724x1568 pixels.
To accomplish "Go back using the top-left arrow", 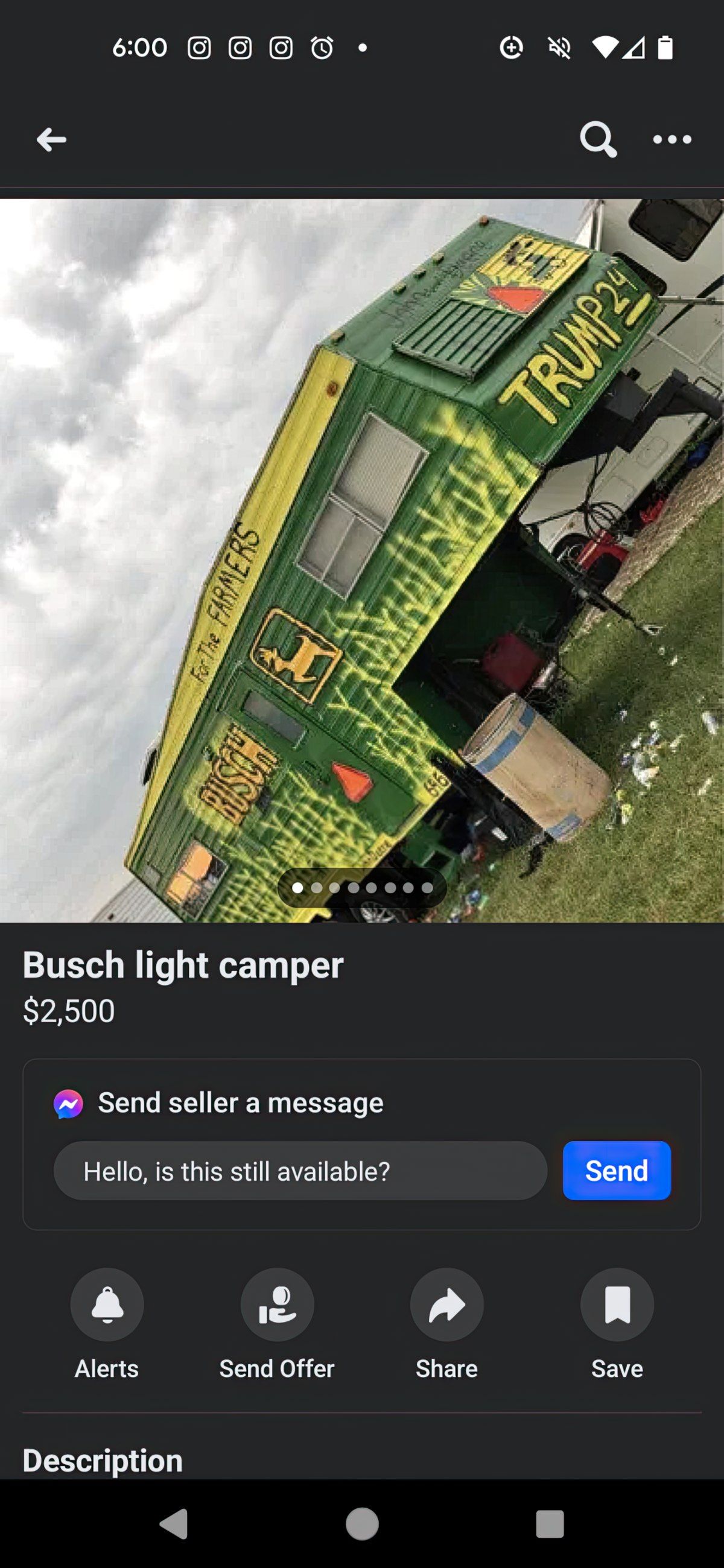I will click(51, 139).
